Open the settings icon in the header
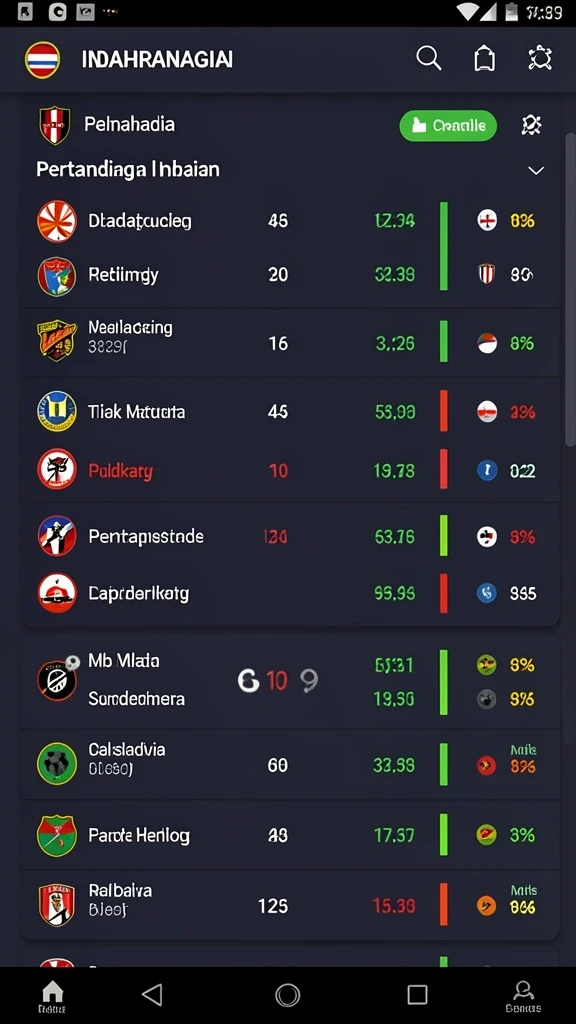Screen dimensions: 576x1024 click(540, 59)
